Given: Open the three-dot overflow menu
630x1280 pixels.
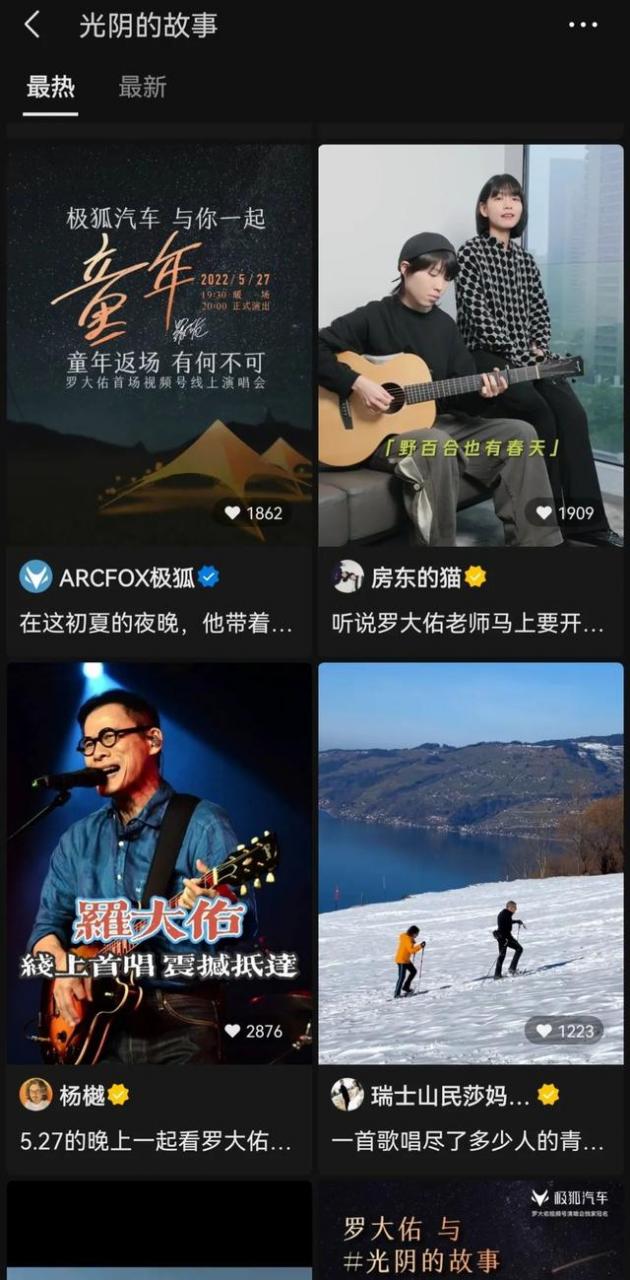Looking at the screenshot, I should pos(582,26).
